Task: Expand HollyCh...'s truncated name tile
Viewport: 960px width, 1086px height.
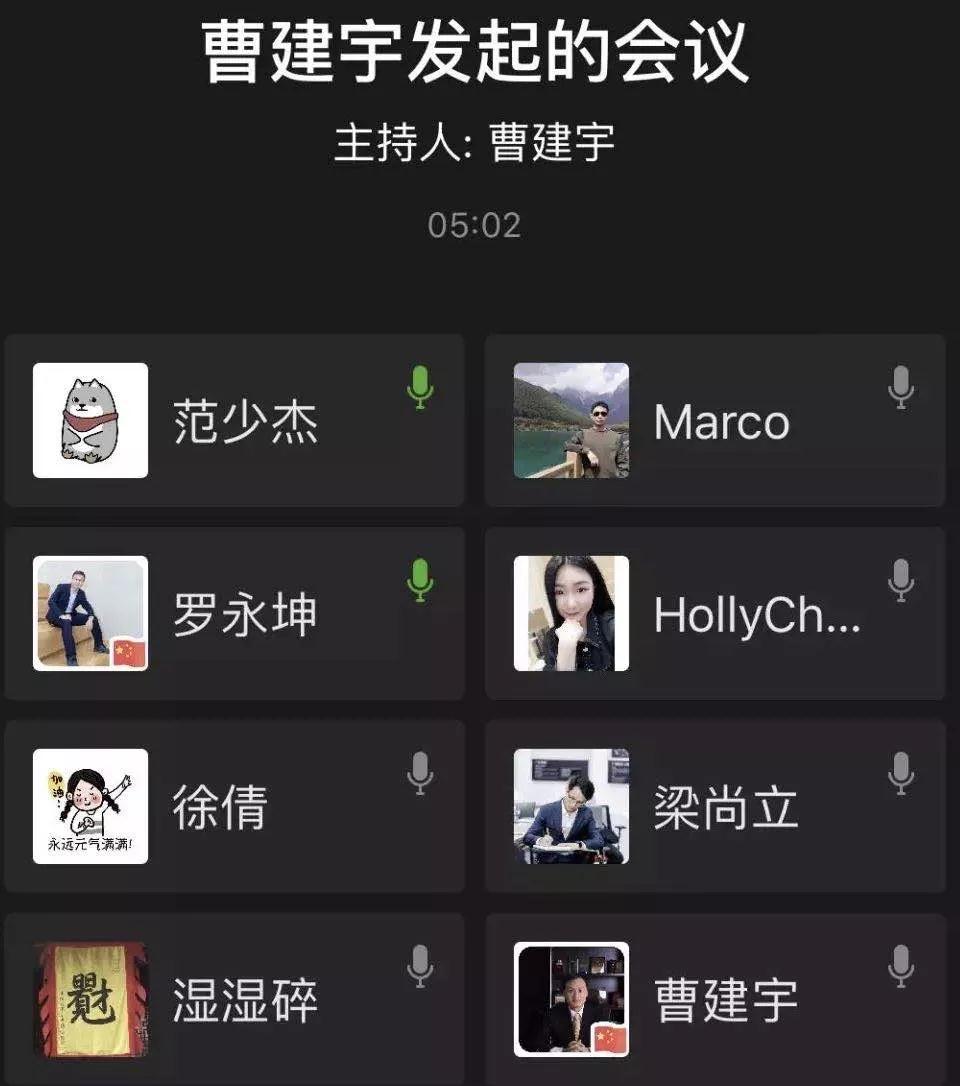Action: pyautogui.click(x=715, y=612)
